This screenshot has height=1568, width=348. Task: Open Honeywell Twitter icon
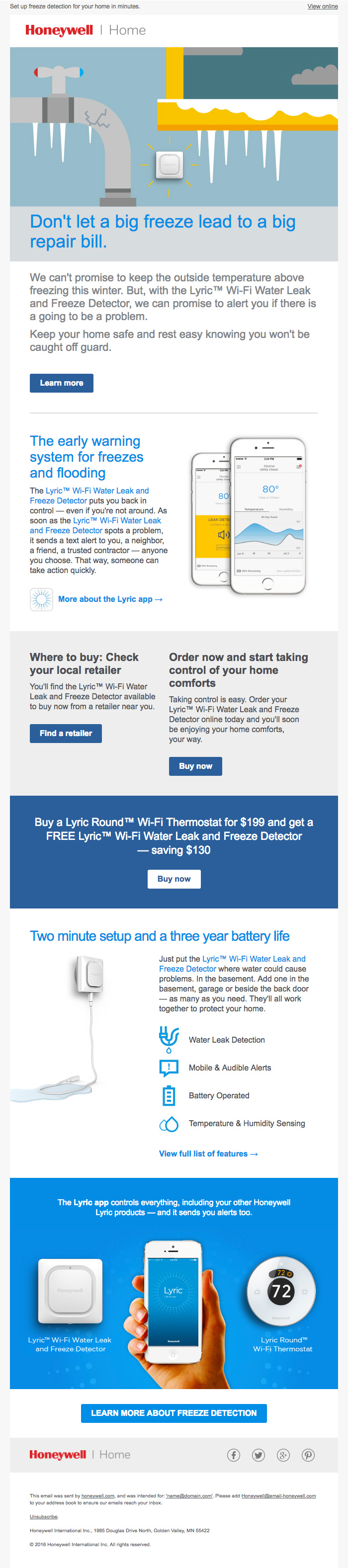(x=259, y=1455)
